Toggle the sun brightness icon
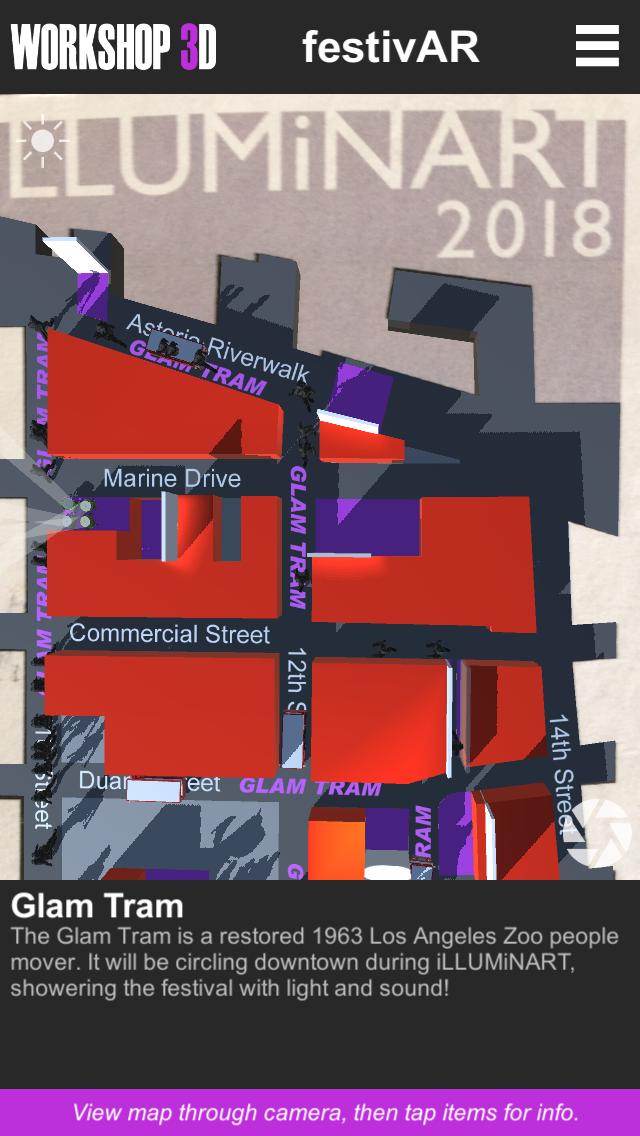Viewport: 640px width, 1136px height. coord(42,141)
